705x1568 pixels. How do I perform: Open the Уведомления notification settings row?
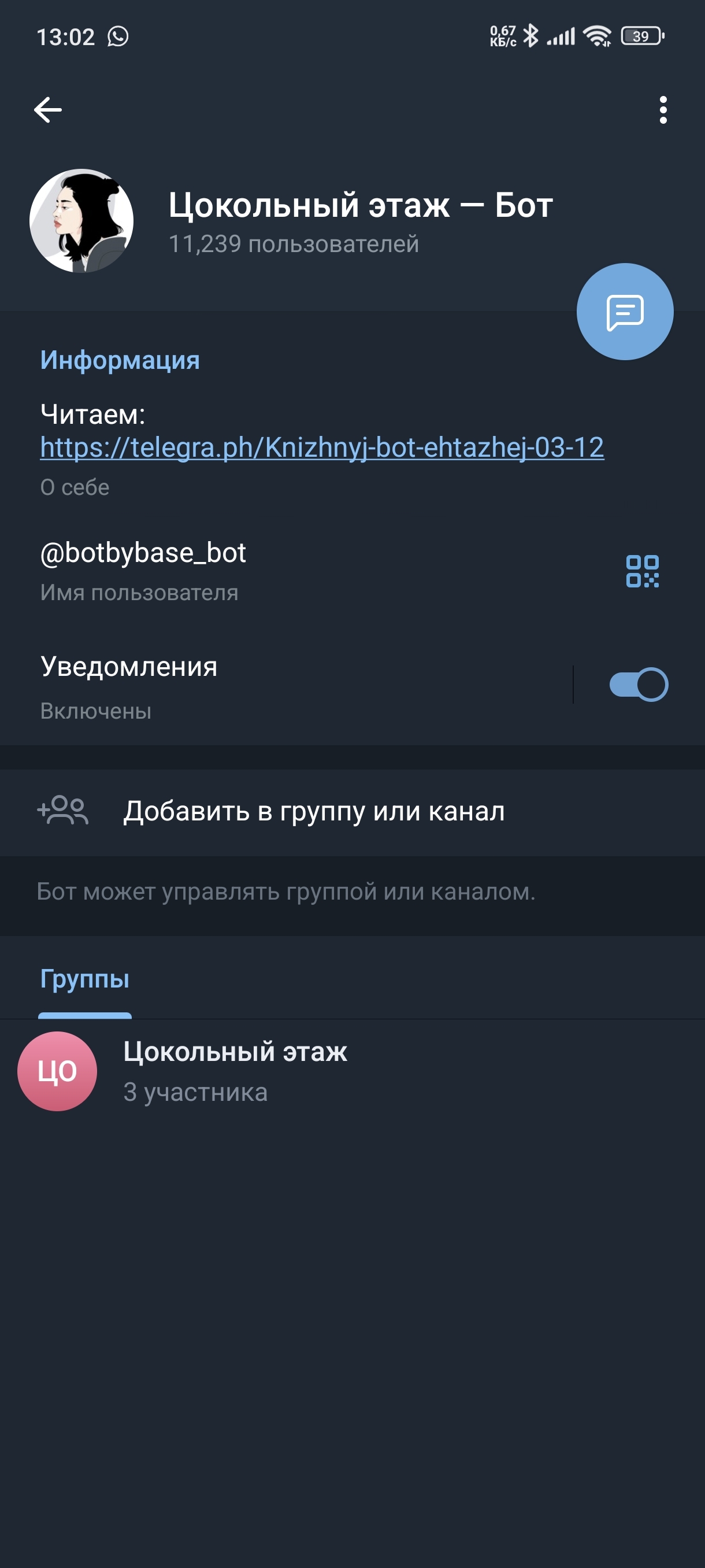click(286, 687)
